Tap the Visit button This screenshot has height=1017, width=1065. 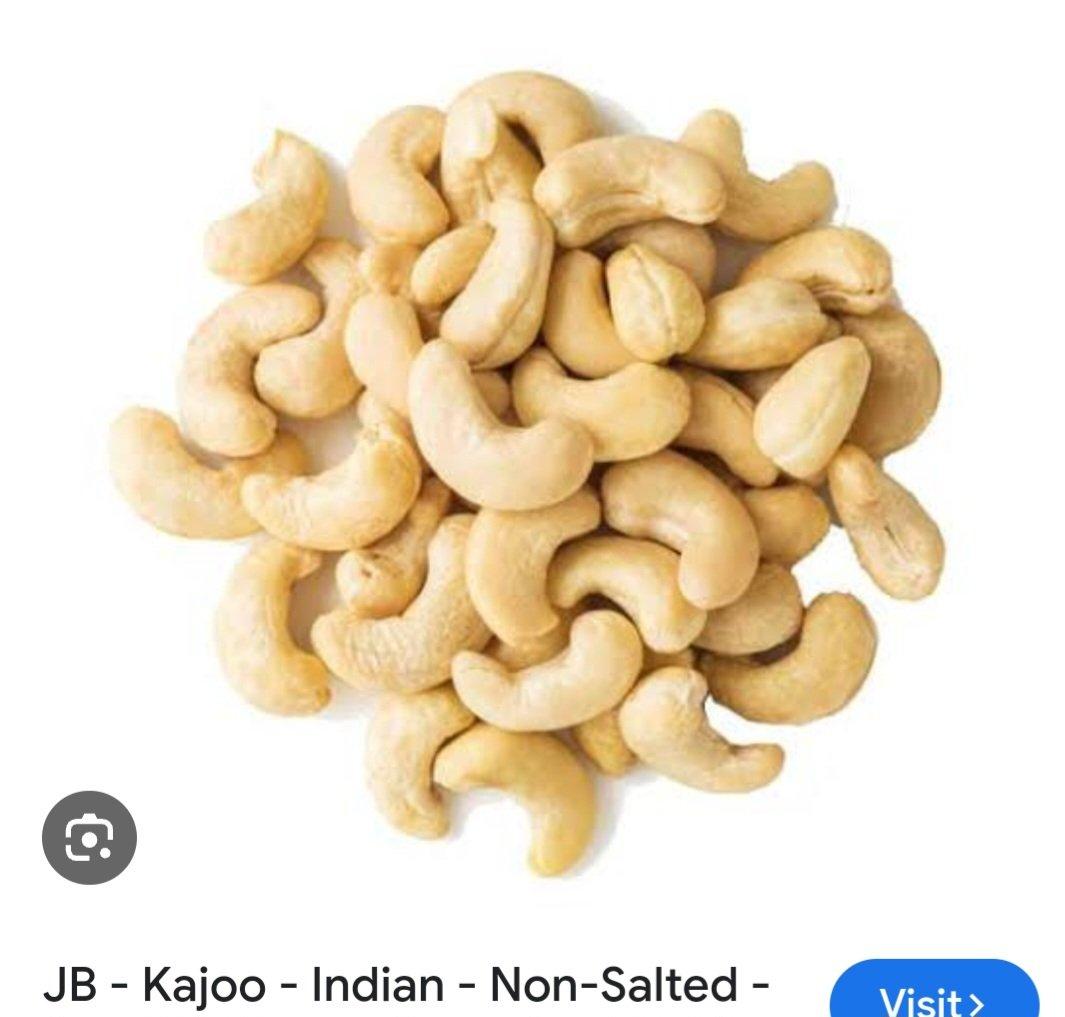tap(933, 995)
